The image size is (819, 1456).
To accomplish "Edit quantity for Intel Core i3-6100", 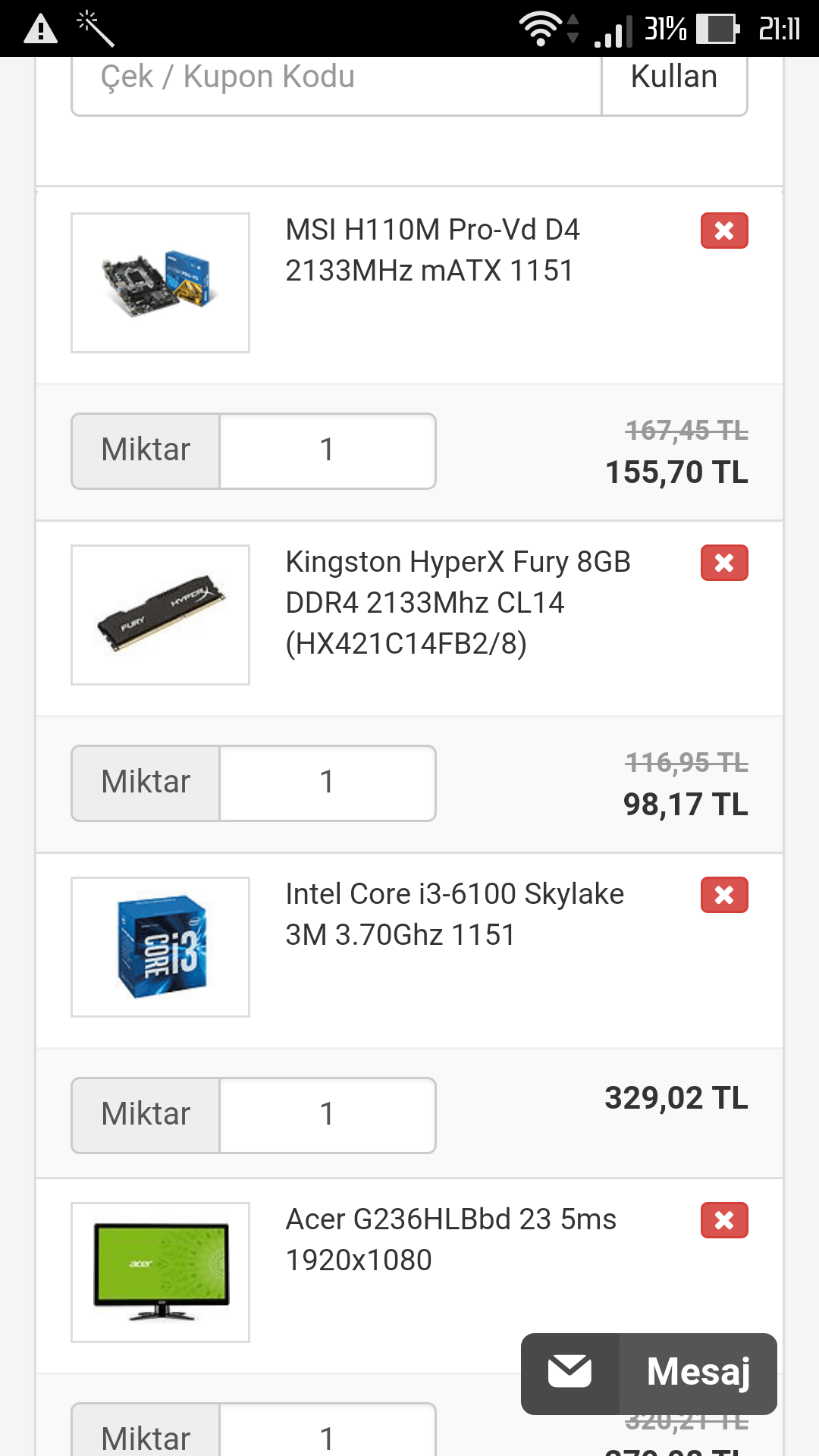I will [327, 1116].
